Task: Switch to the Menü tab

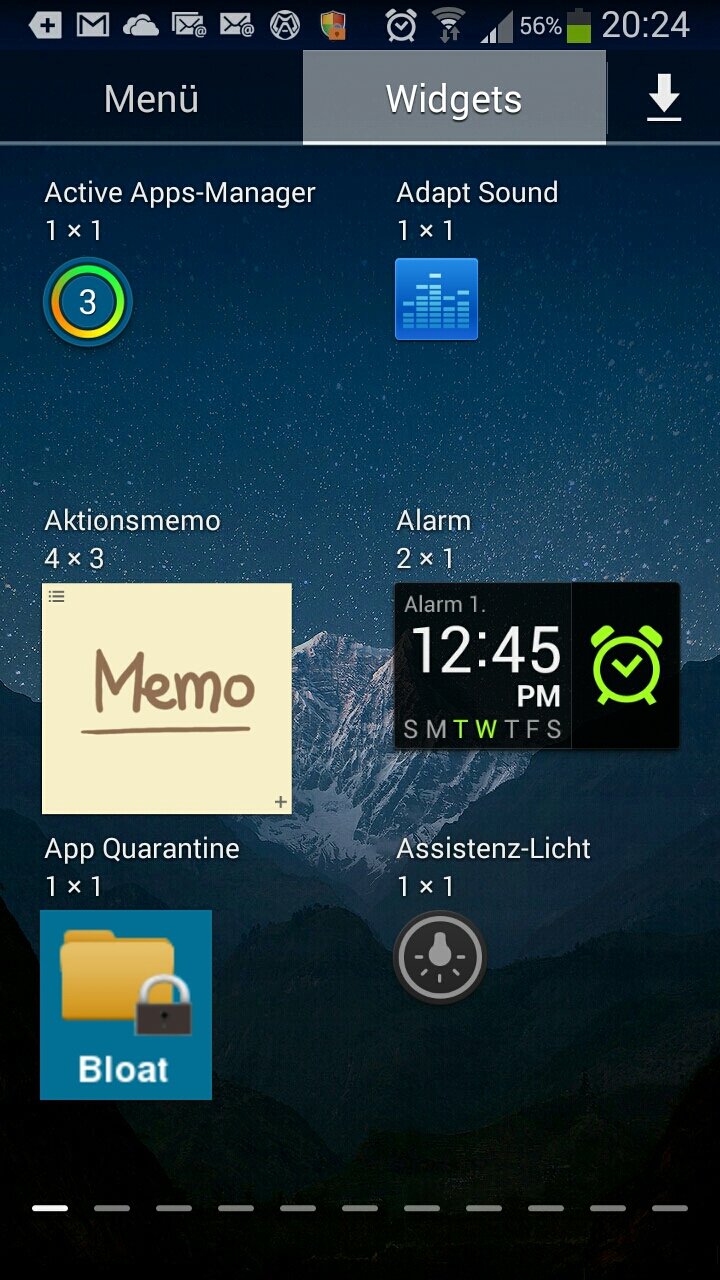Action: pos(151,99)
